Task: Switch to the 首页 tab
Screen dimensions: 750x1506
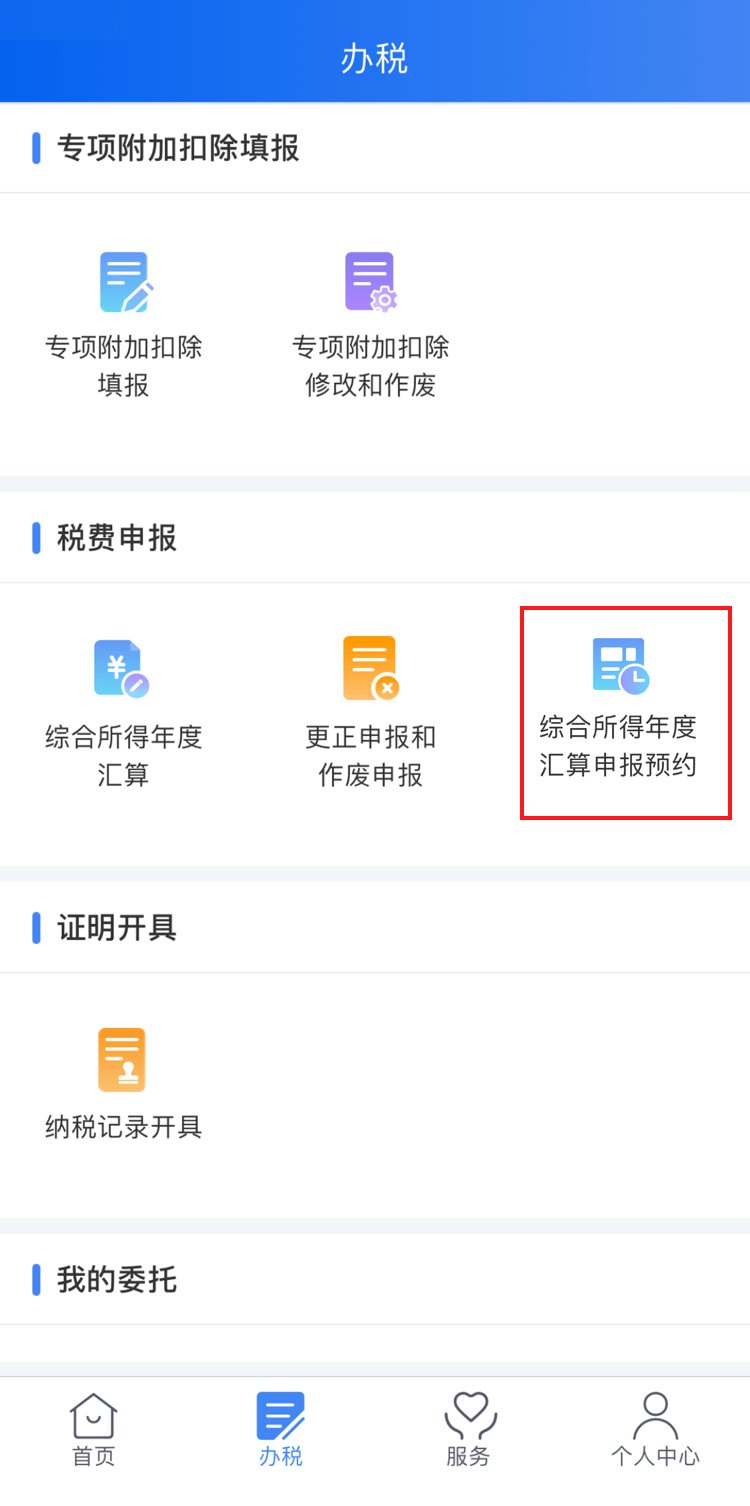Action: tap(94, 1430)
